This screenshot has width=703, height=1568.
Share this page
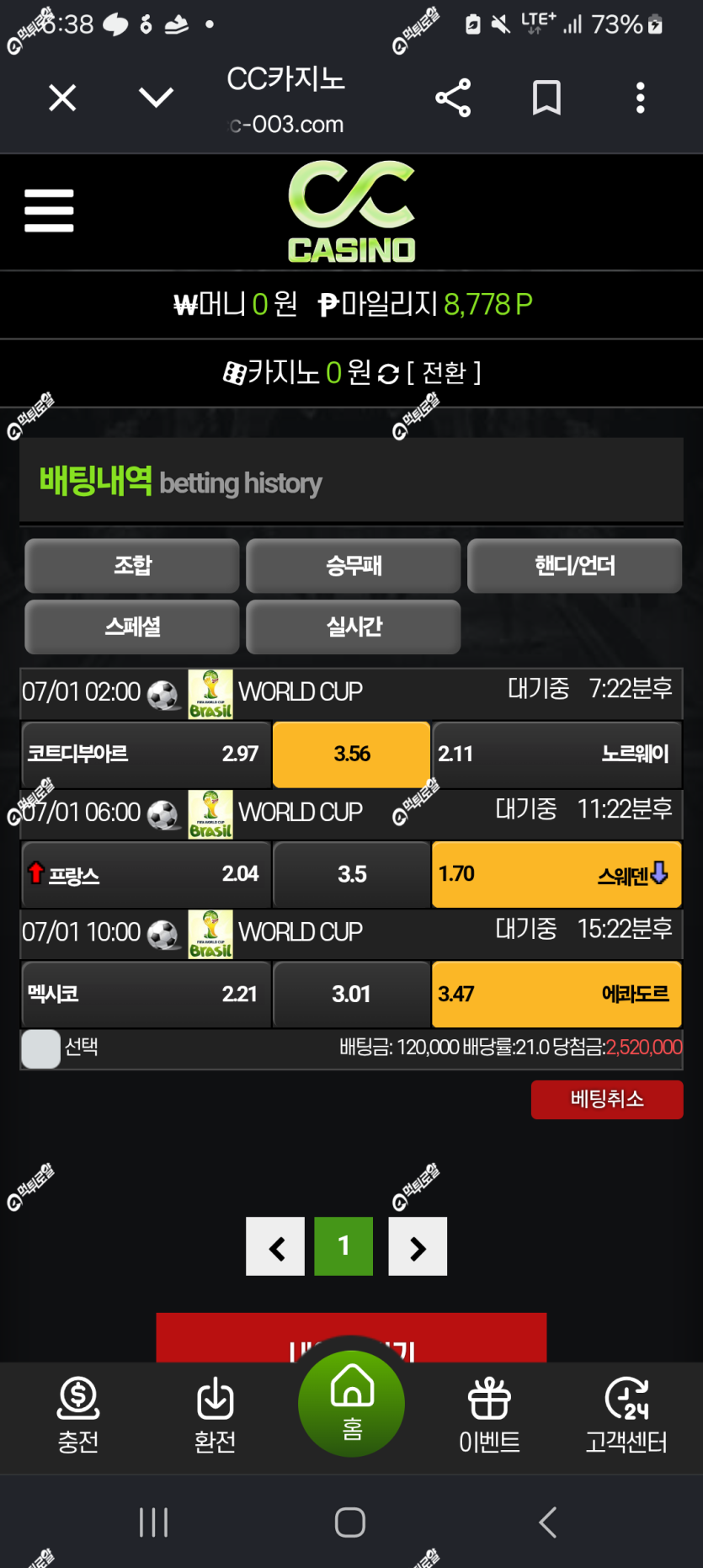tap(453, 98)
